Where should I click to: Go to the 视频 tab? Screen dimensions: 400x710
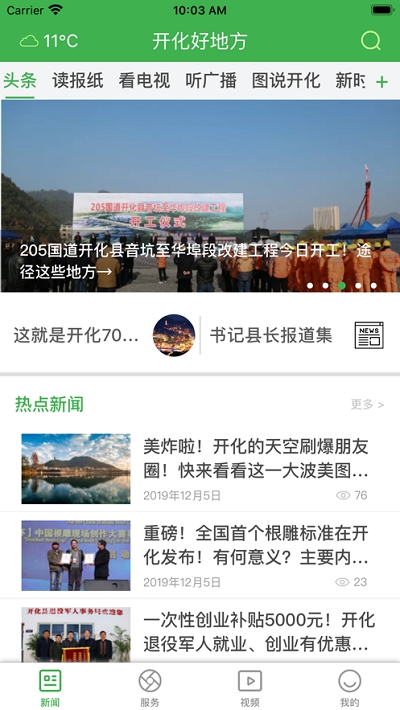coord(250,688)
